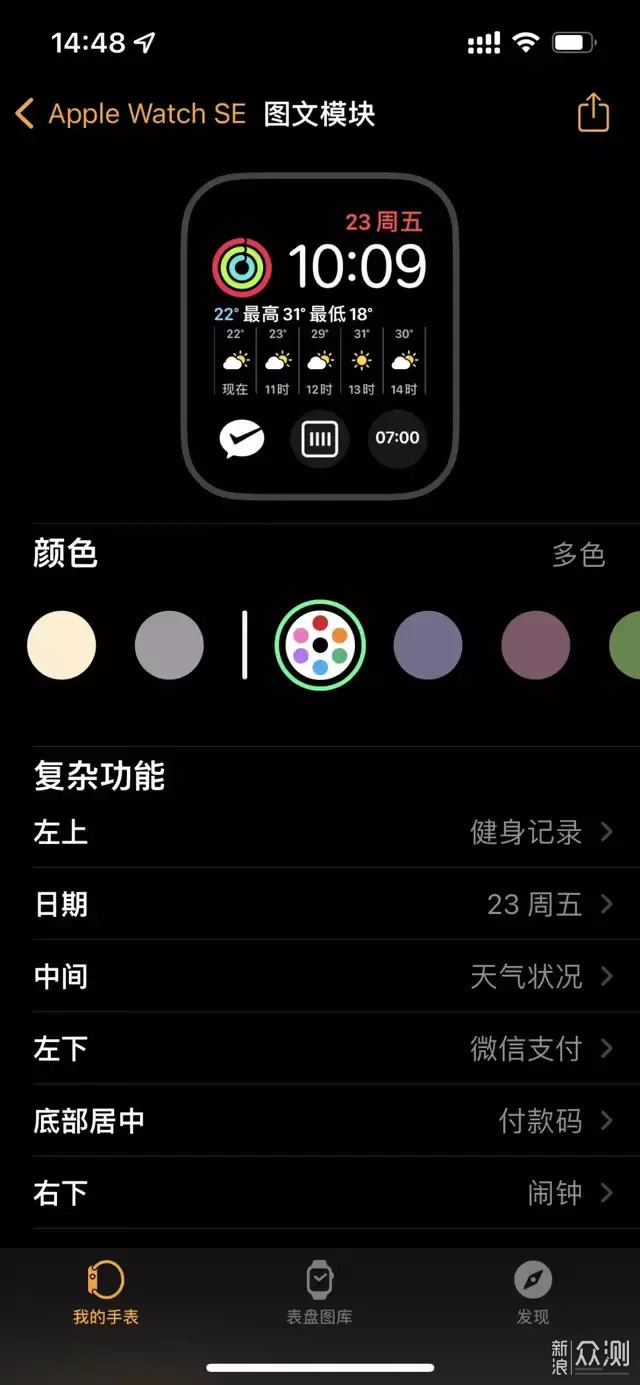Open the 左上 complication setting

click(320, 832)
